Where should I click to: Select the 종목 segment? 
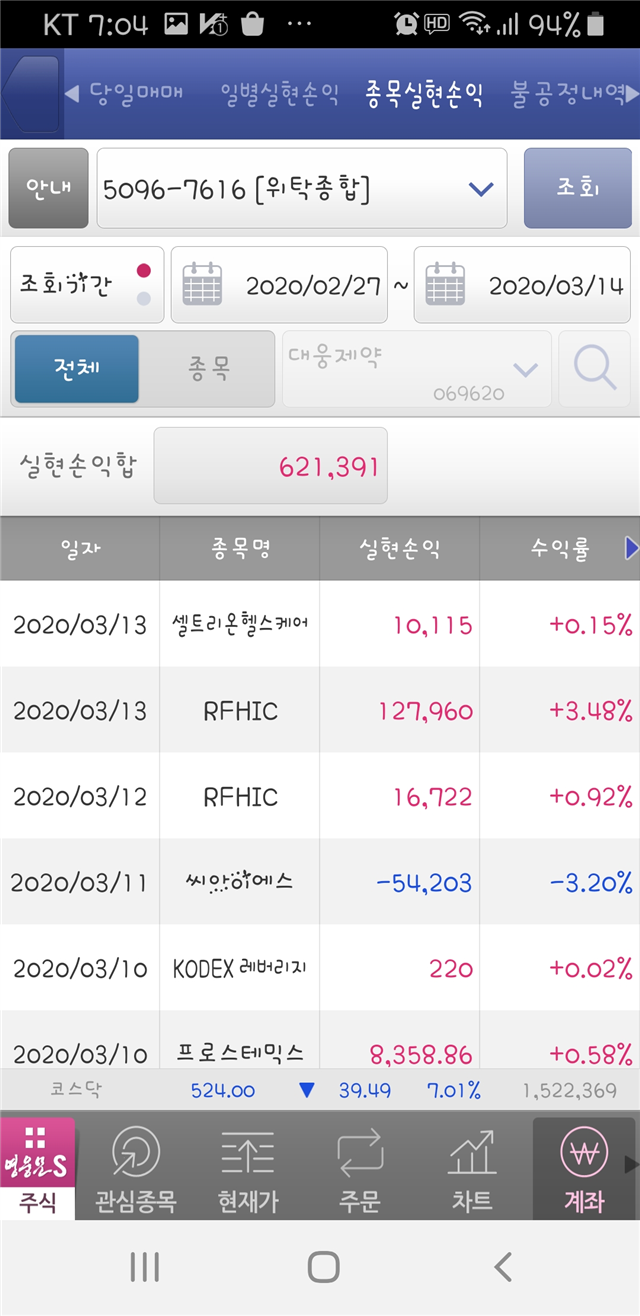point(208,368)
